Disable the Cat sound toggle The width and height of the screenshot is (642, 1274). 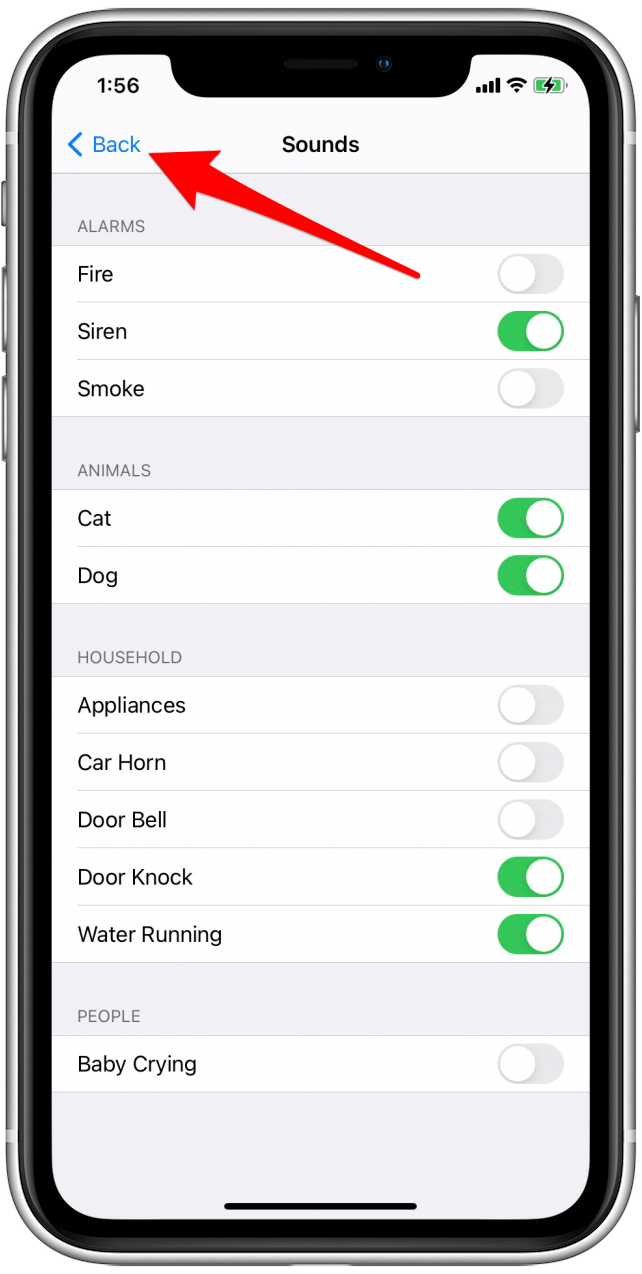530,518
